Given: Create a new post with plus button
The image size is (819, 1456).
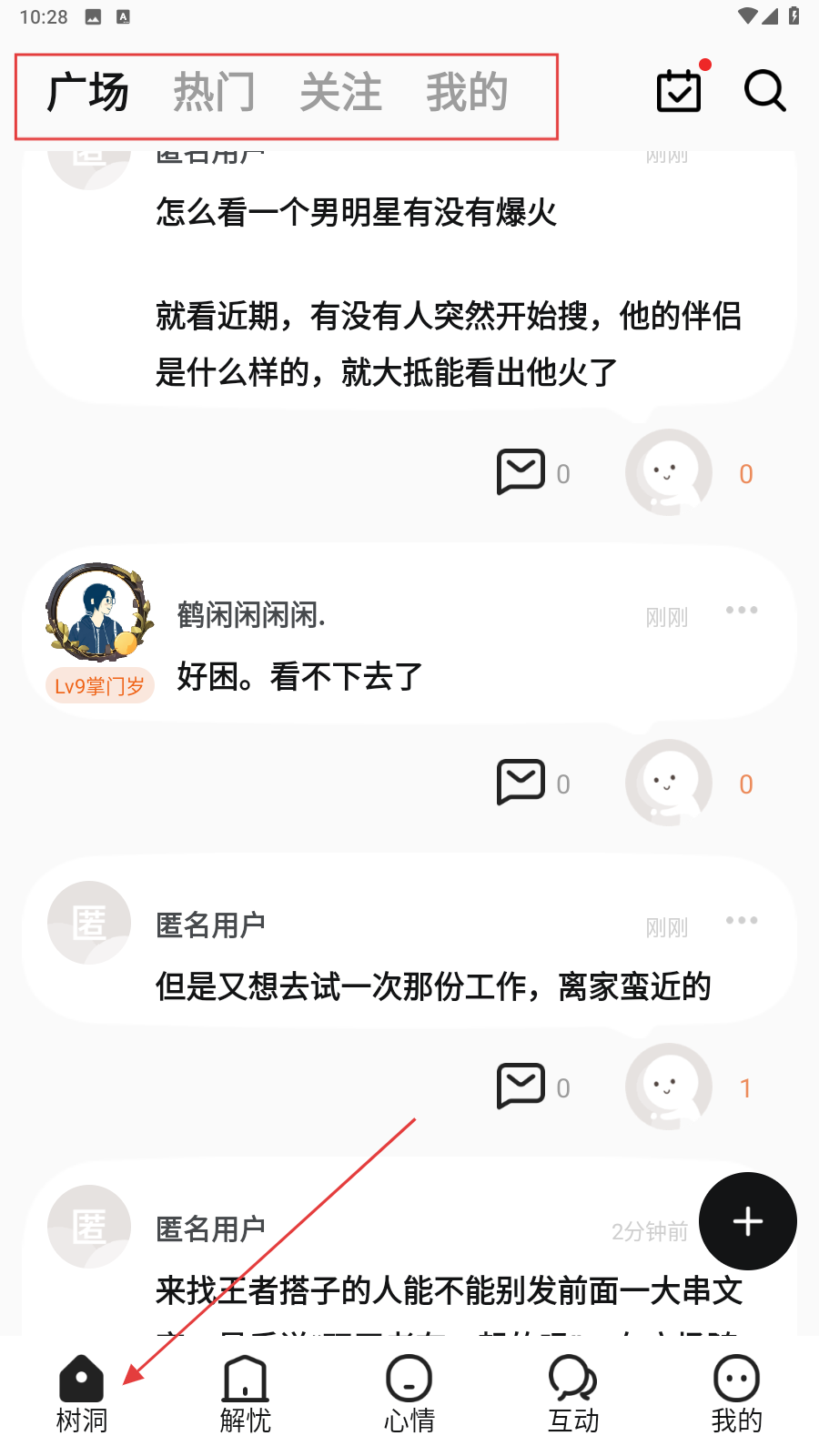Looking at the screenshot, I should point(748,1221).
